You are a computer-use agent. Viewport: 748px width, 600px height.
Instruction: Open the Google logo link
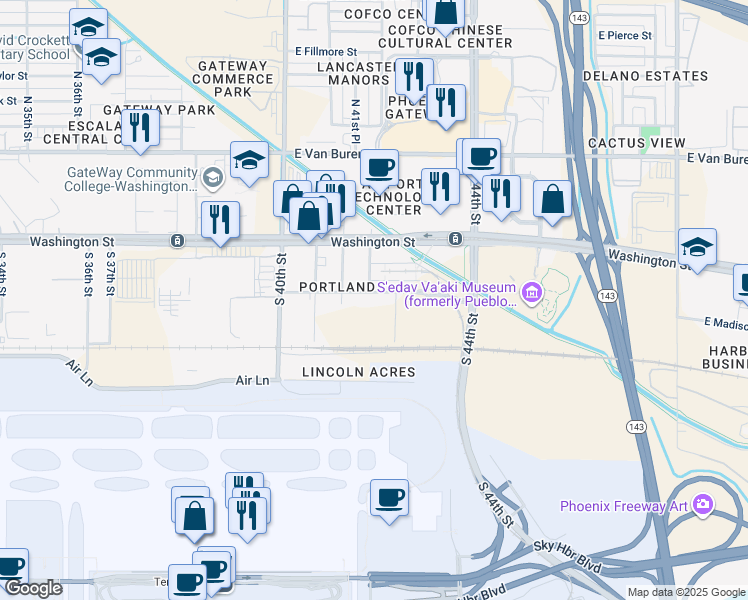coord(33,588)
